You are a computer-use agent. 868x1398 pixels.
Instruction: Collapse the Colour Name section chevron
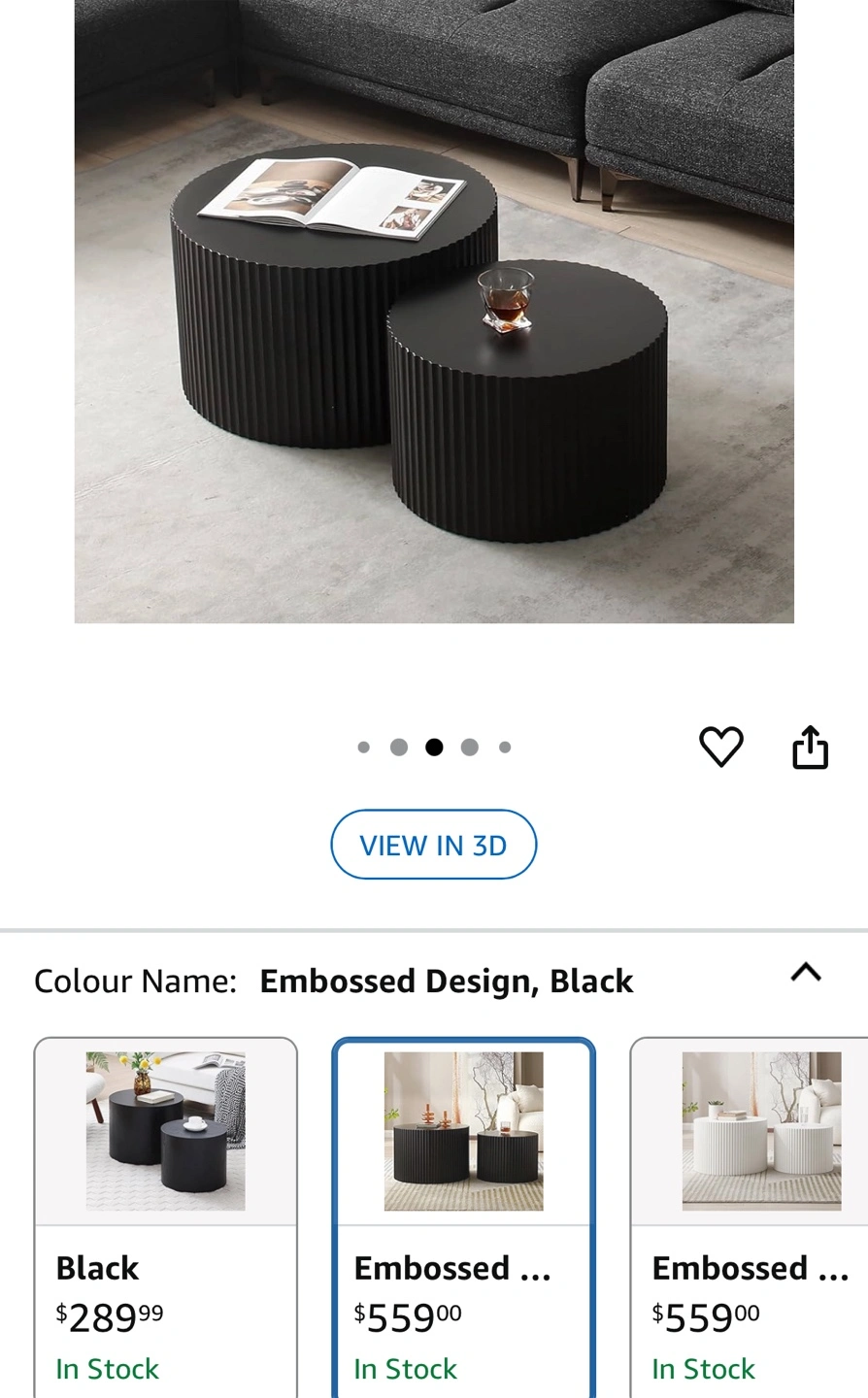[806, 973]
